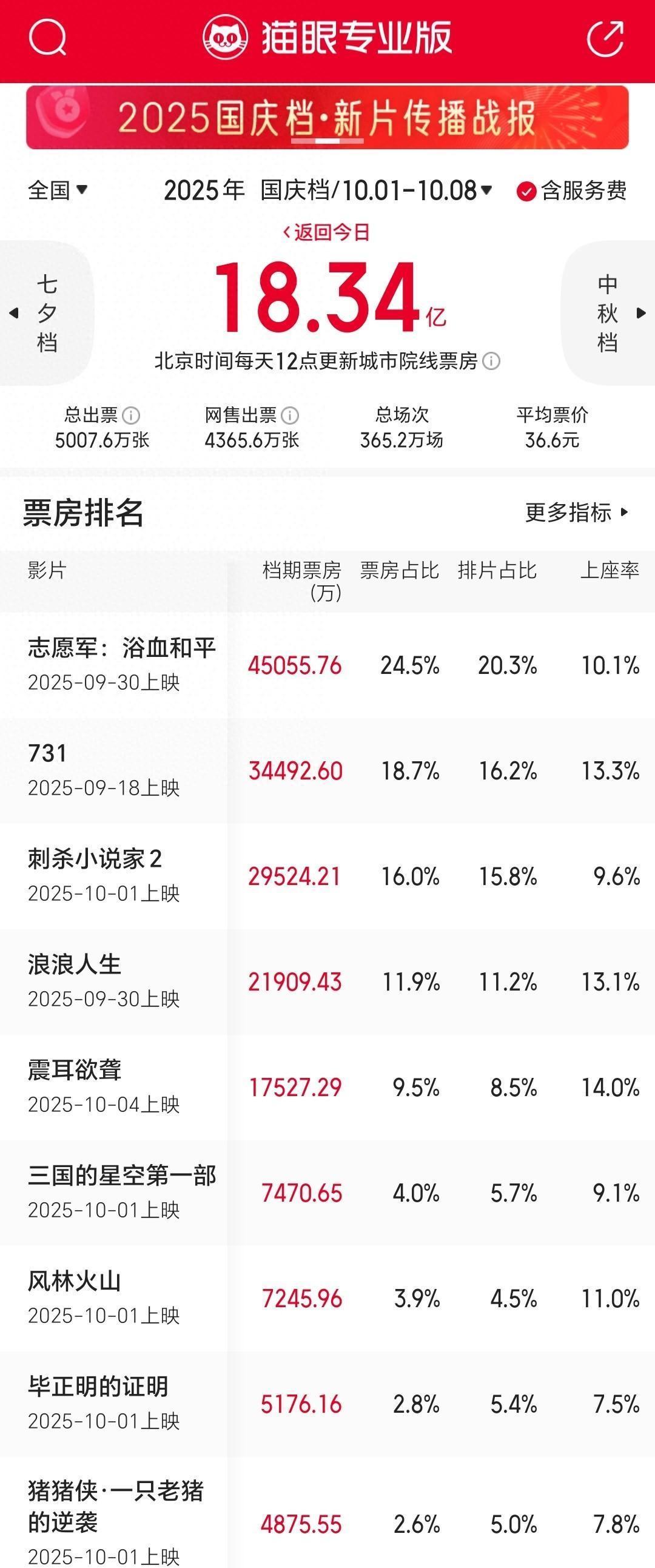The height and width of the screenshot is (1568, 655).
Task: Tap 返回今日 to return to today
Action: coord(327,232)
